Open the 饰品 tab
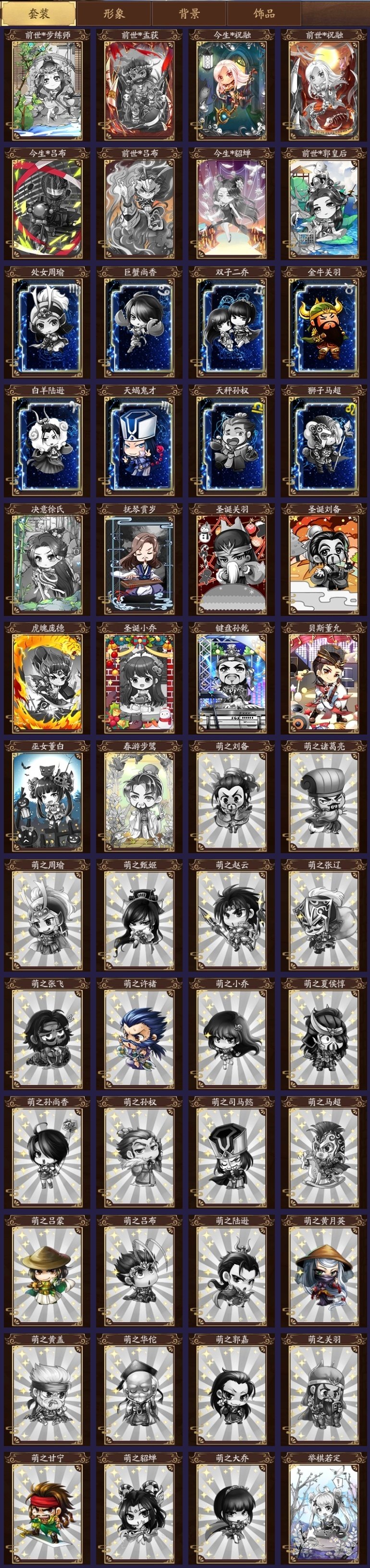This screenshot has width=370, height=1568. [264, 13]
